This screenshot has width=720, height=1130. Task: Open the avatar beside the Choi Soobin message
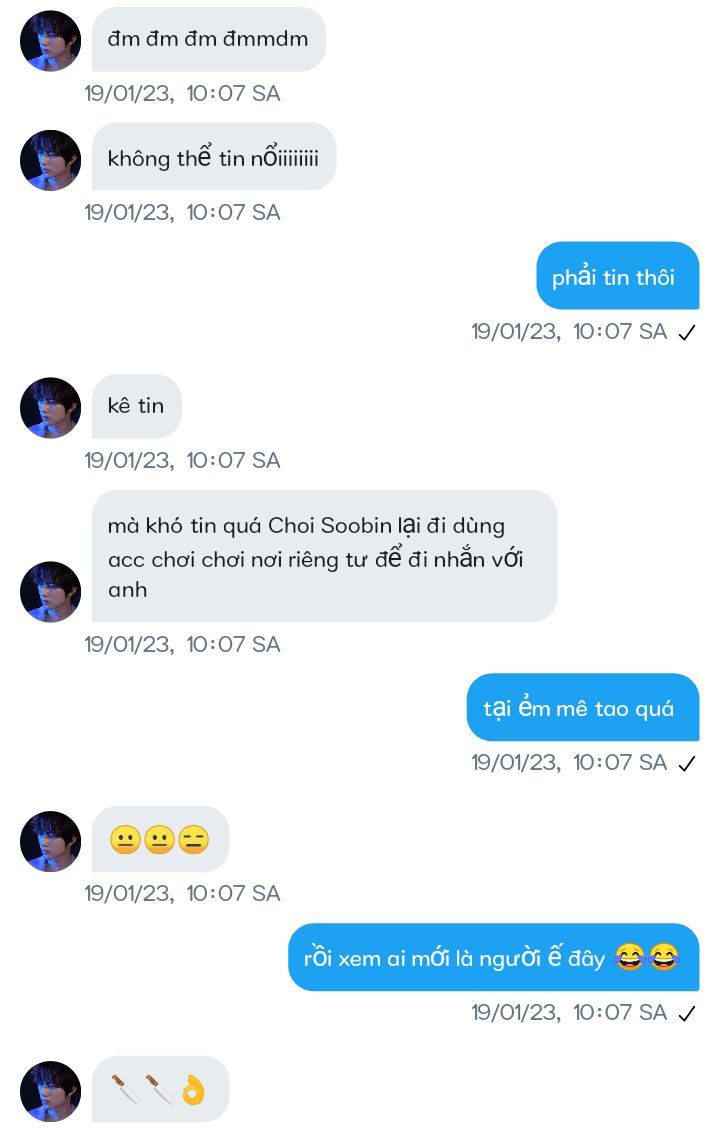click(x=50, y=592)
